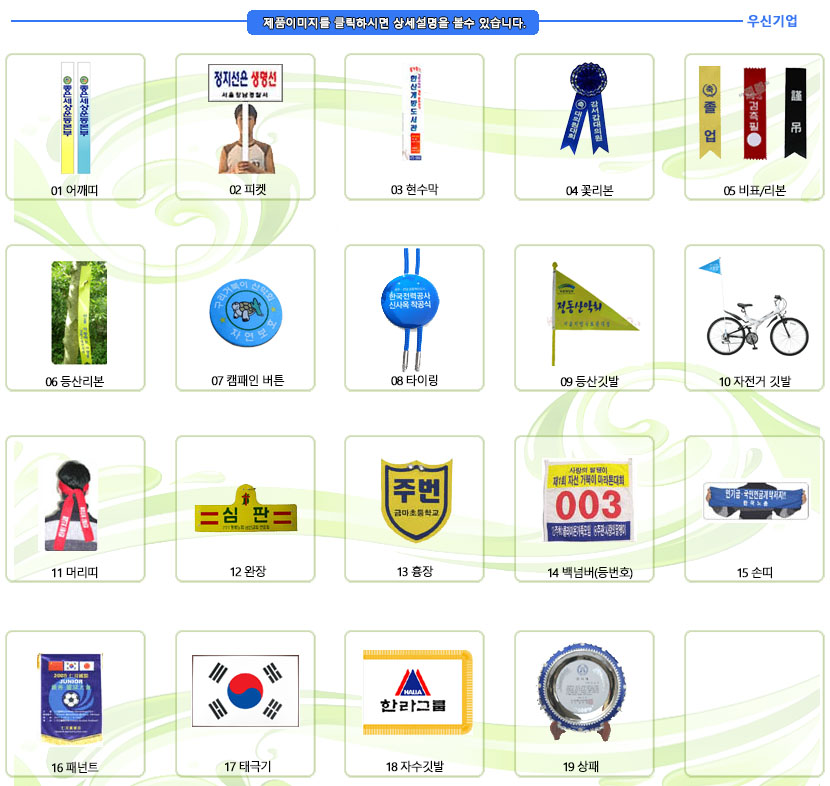View the 10 자전거 깃발 details

[753, 312]
